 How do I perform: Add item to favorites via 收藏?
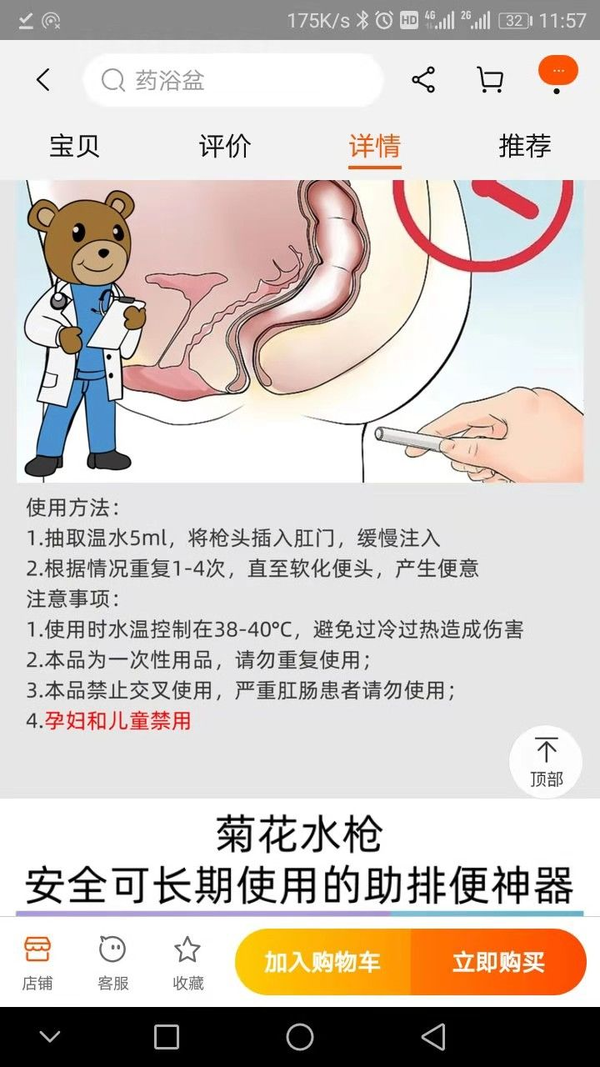click(187, 962)
